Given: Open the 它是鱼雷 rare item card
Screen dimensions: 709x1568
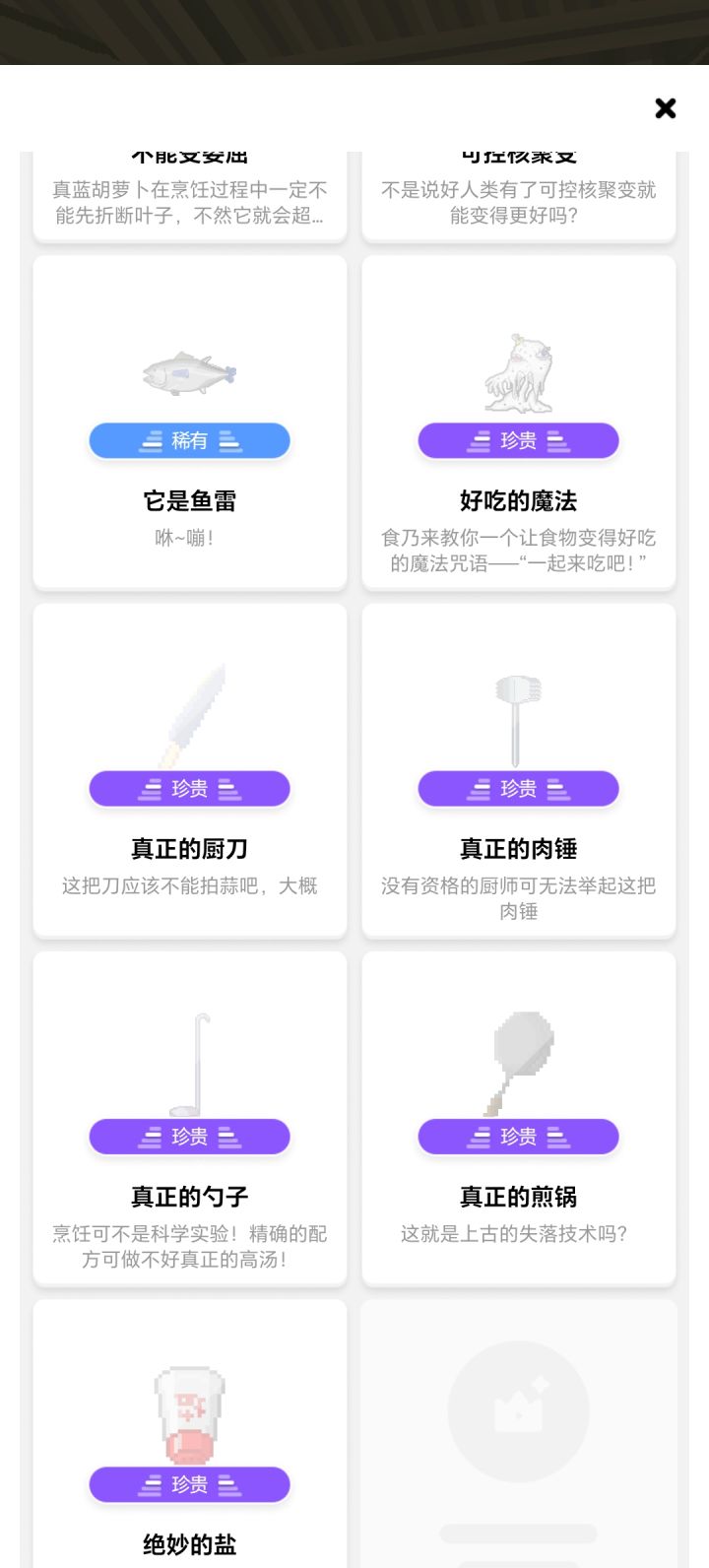Looking at the screenshot, I should coord(190,423).
